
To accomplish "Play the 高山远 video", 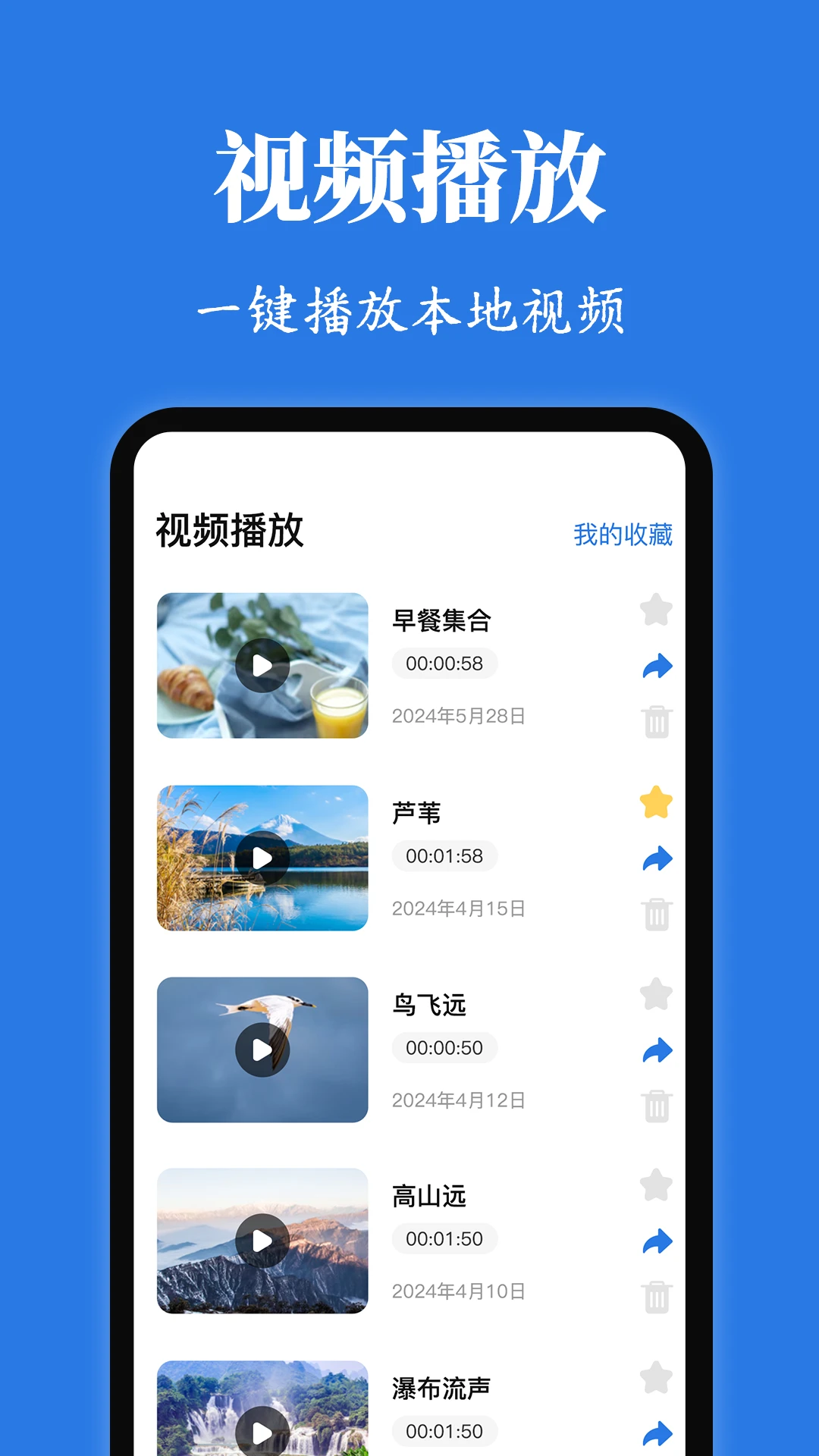I will [261, 1241].
